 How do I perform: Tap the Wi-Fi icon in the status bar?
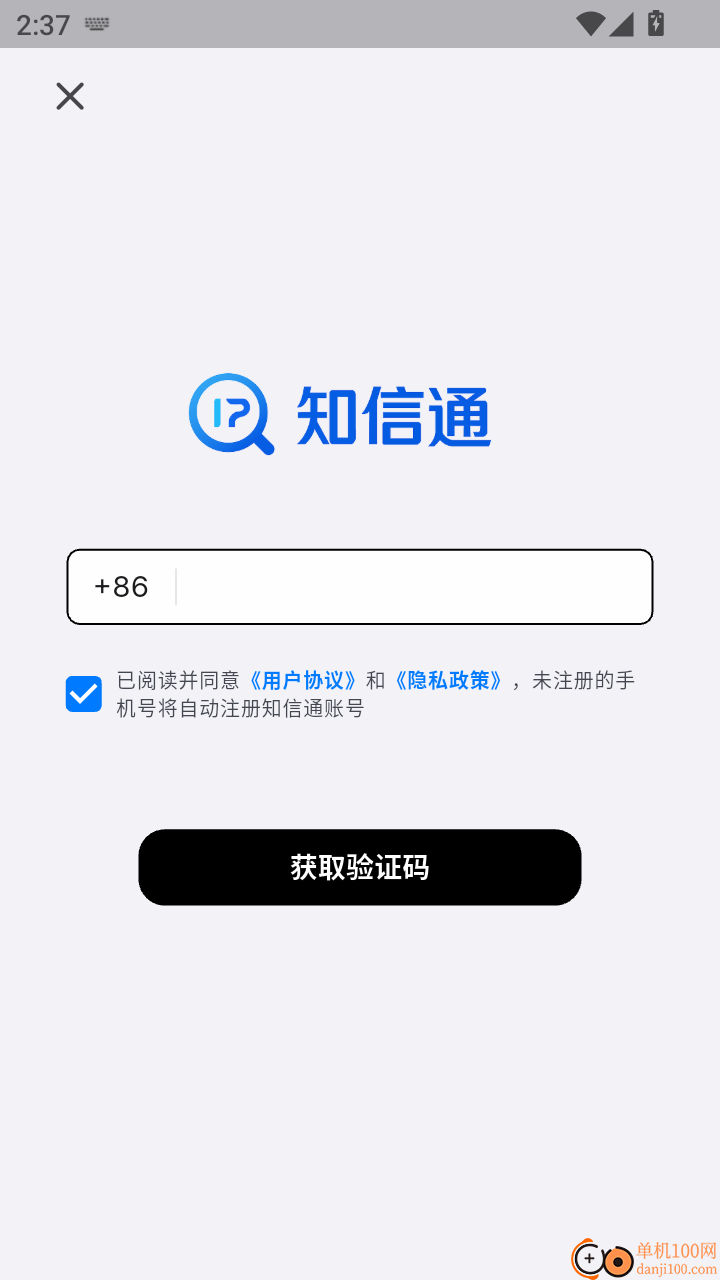pos(590,25)
